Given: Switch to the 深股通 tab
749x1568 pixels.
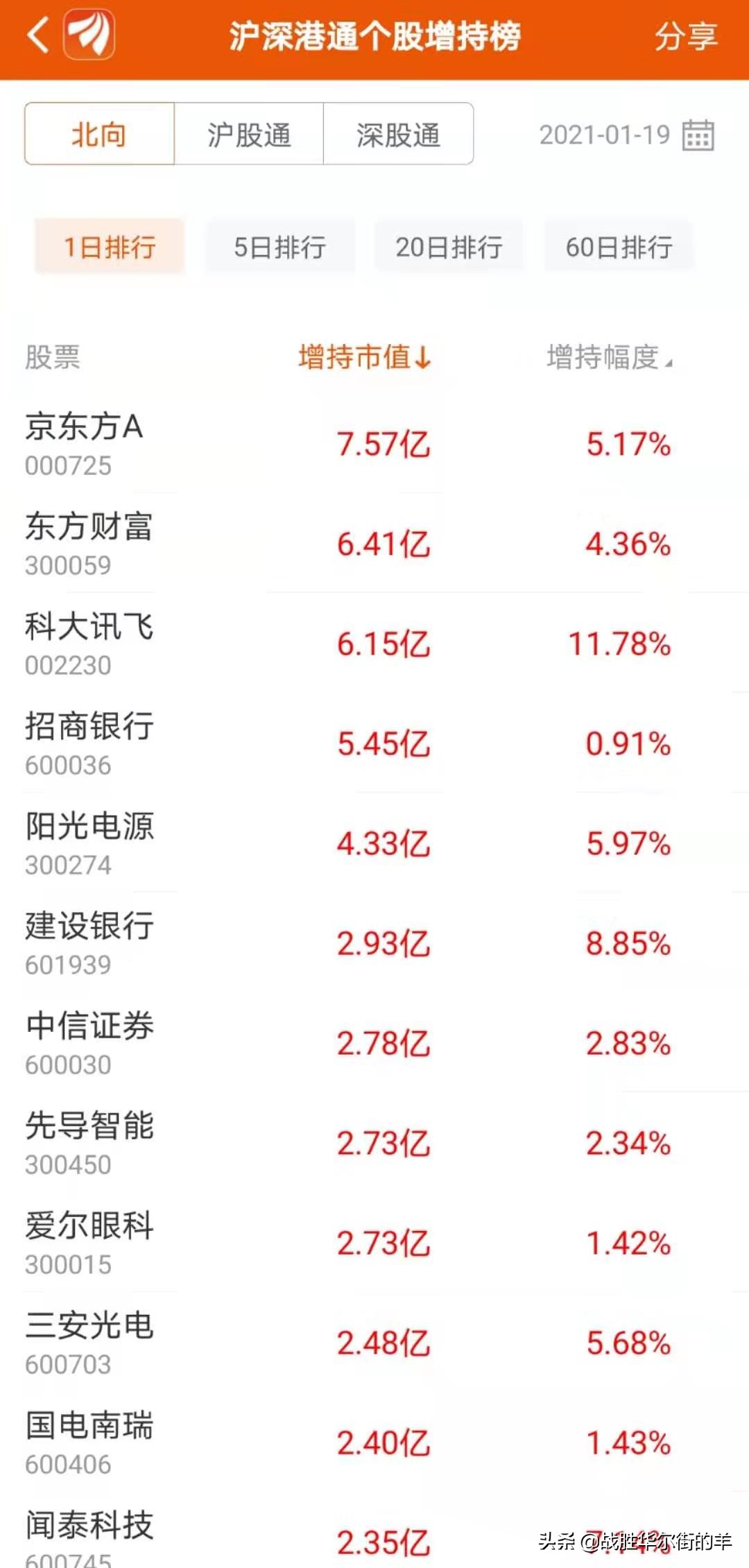Looking at the screenshot, I should coord(399,134).
